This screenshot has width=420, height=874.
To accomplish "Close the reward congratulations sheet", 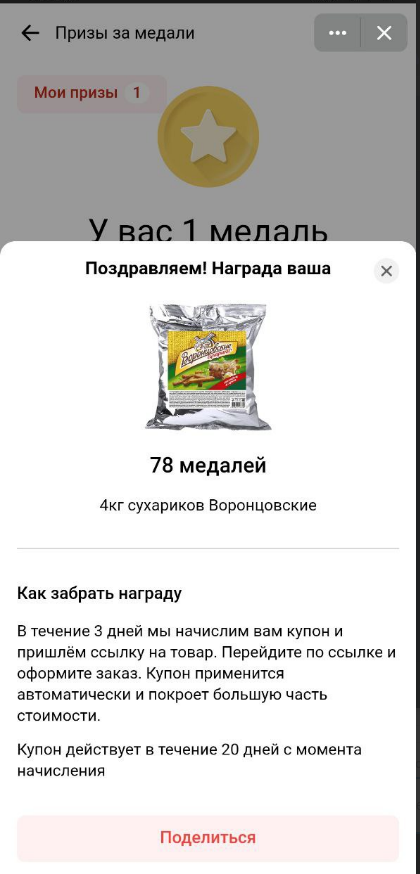I will point(386,271).
